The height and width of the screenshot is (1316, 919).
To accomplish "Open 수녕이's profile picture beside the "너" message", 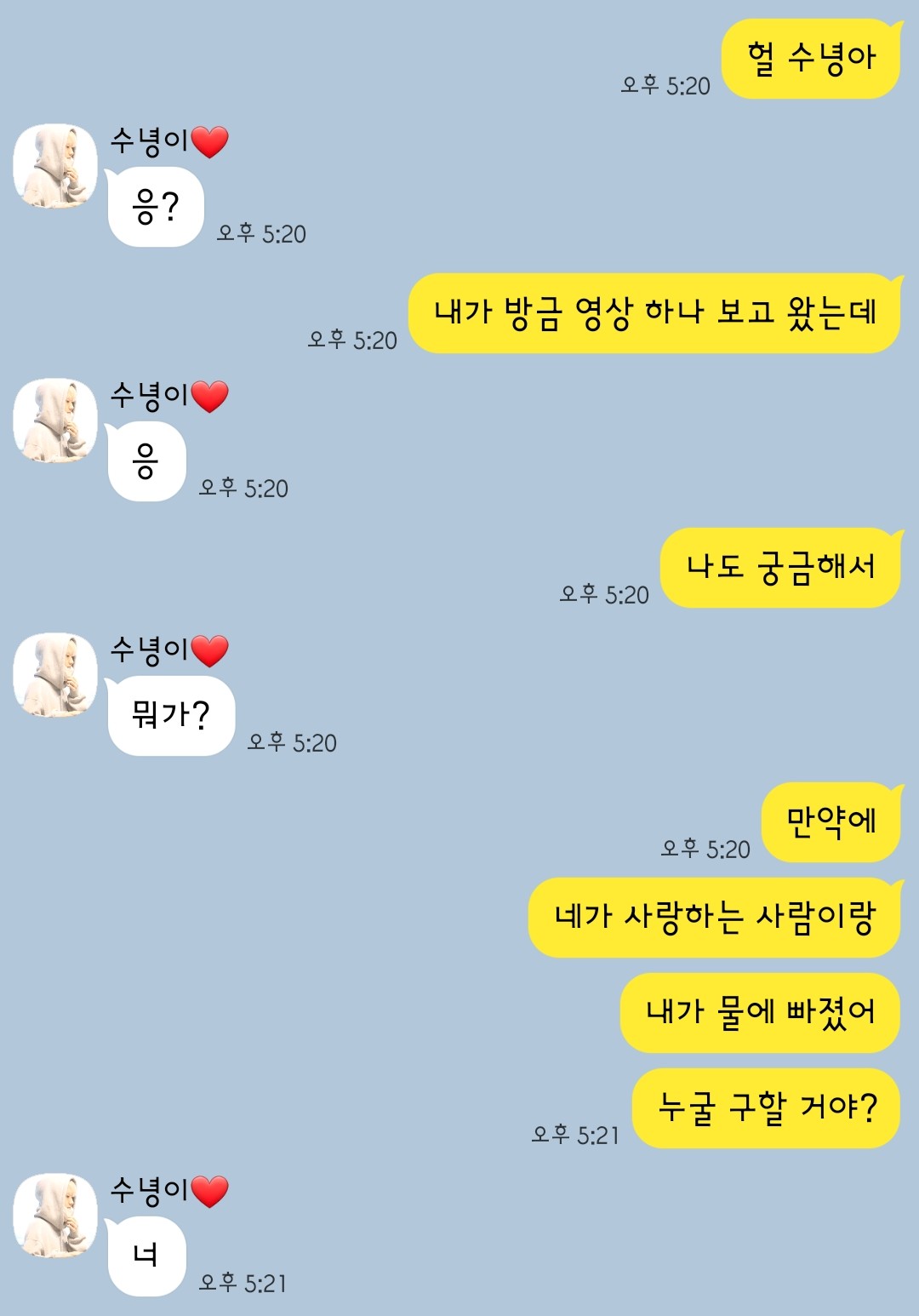I will (x=55, y=1216).
